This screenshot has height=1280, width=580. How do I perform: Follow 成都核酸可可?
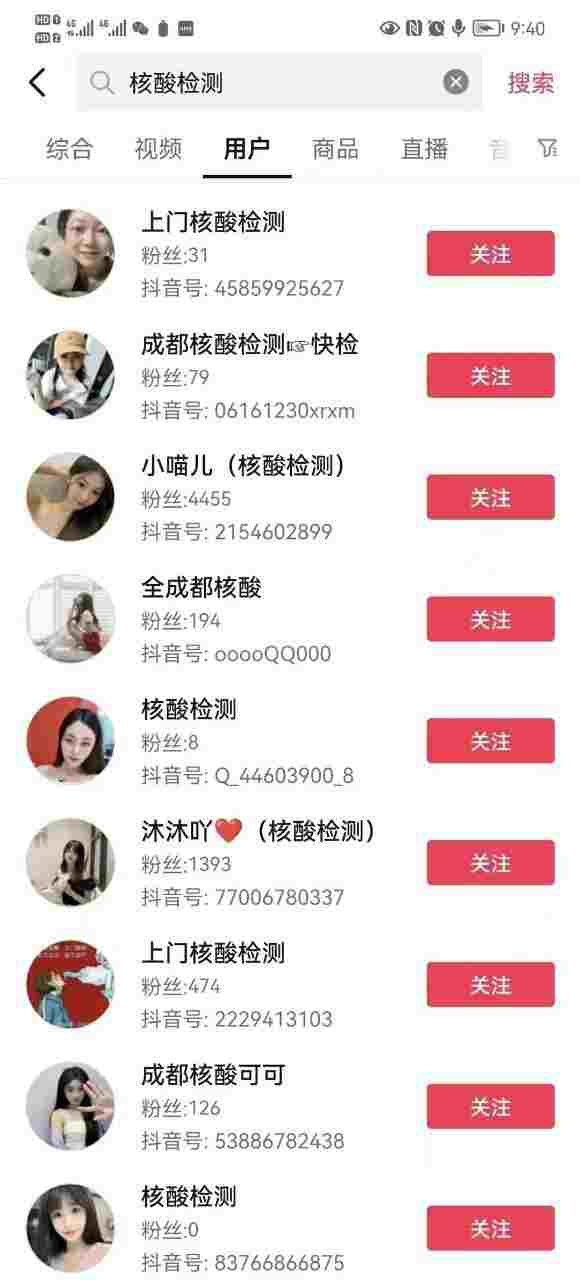point(490,1107)
